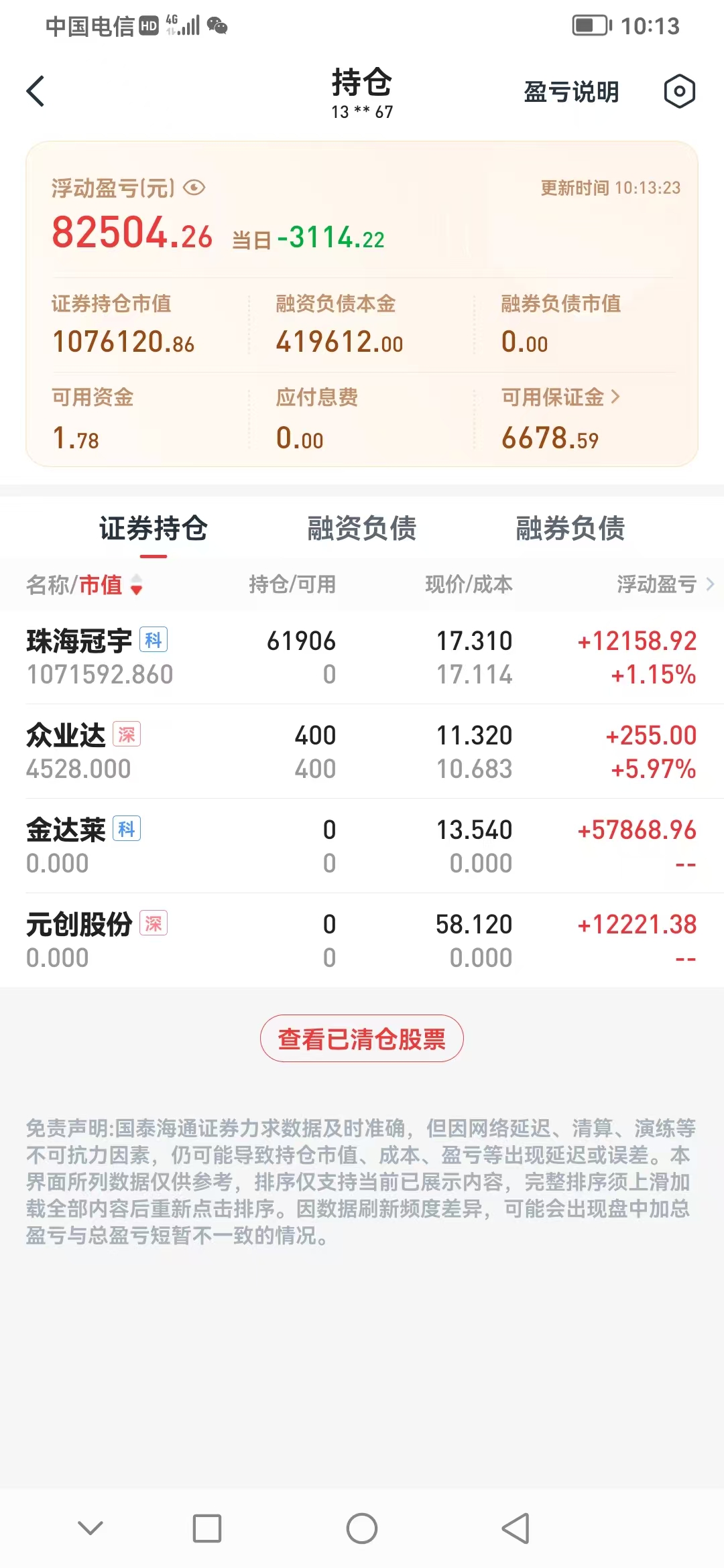Open 可用保证金 details

(x=560, y=397)
